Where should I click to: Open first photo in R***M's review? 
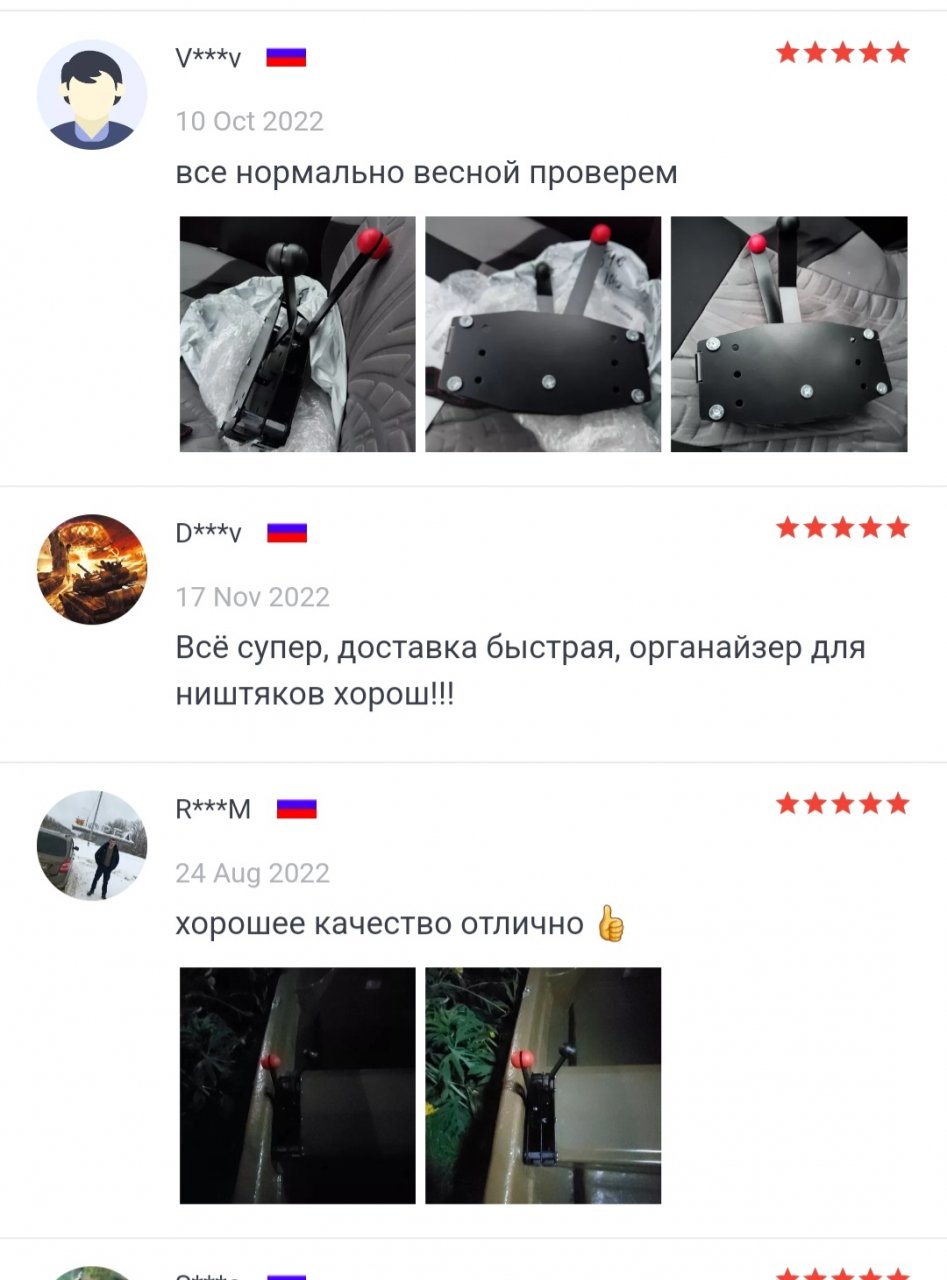coord(297,1085)
